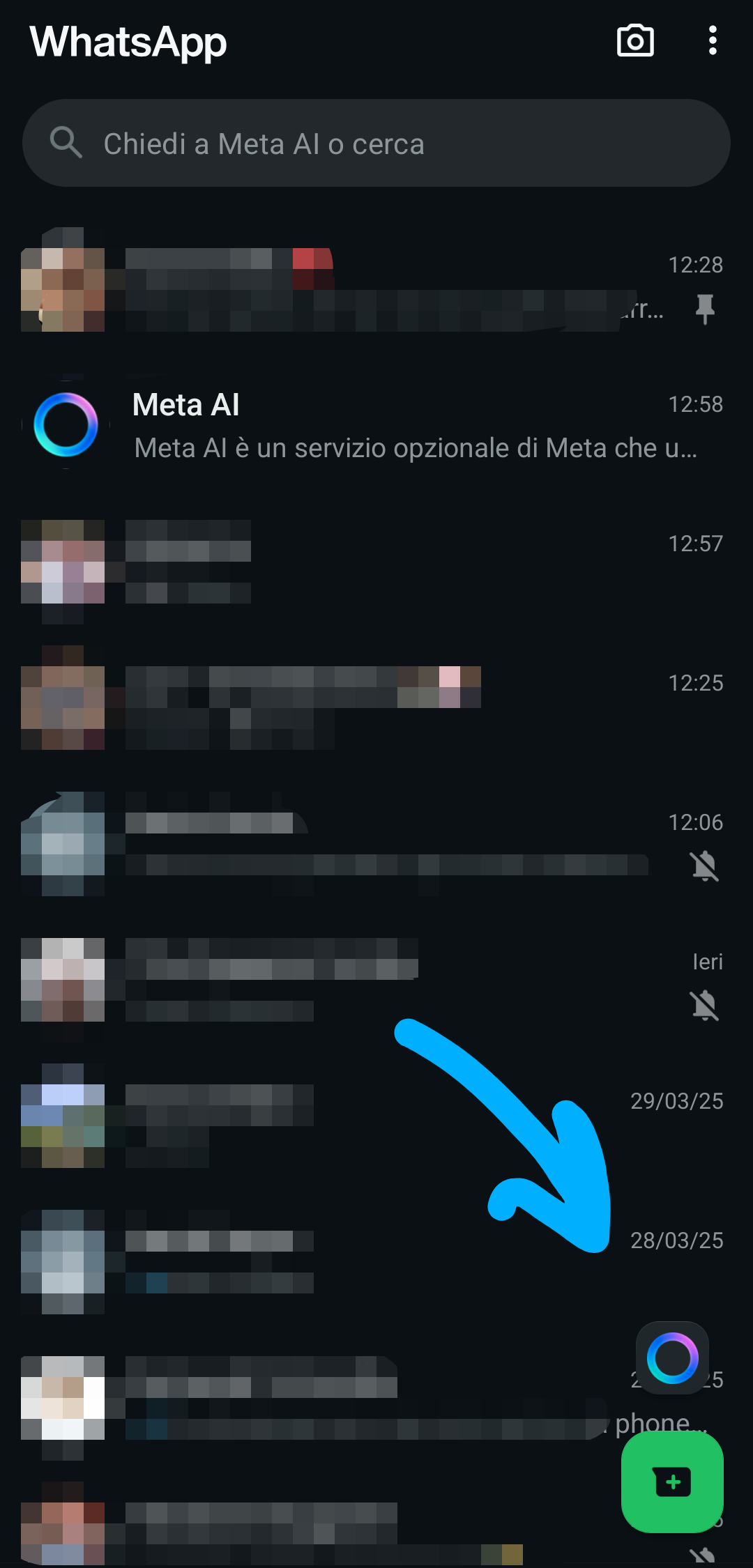Tap the 'Chiedi a Meta AI o cerca' search box
Image resolution: width=753 pixels, height=1568 pixels.
click(x=376, y=144)
